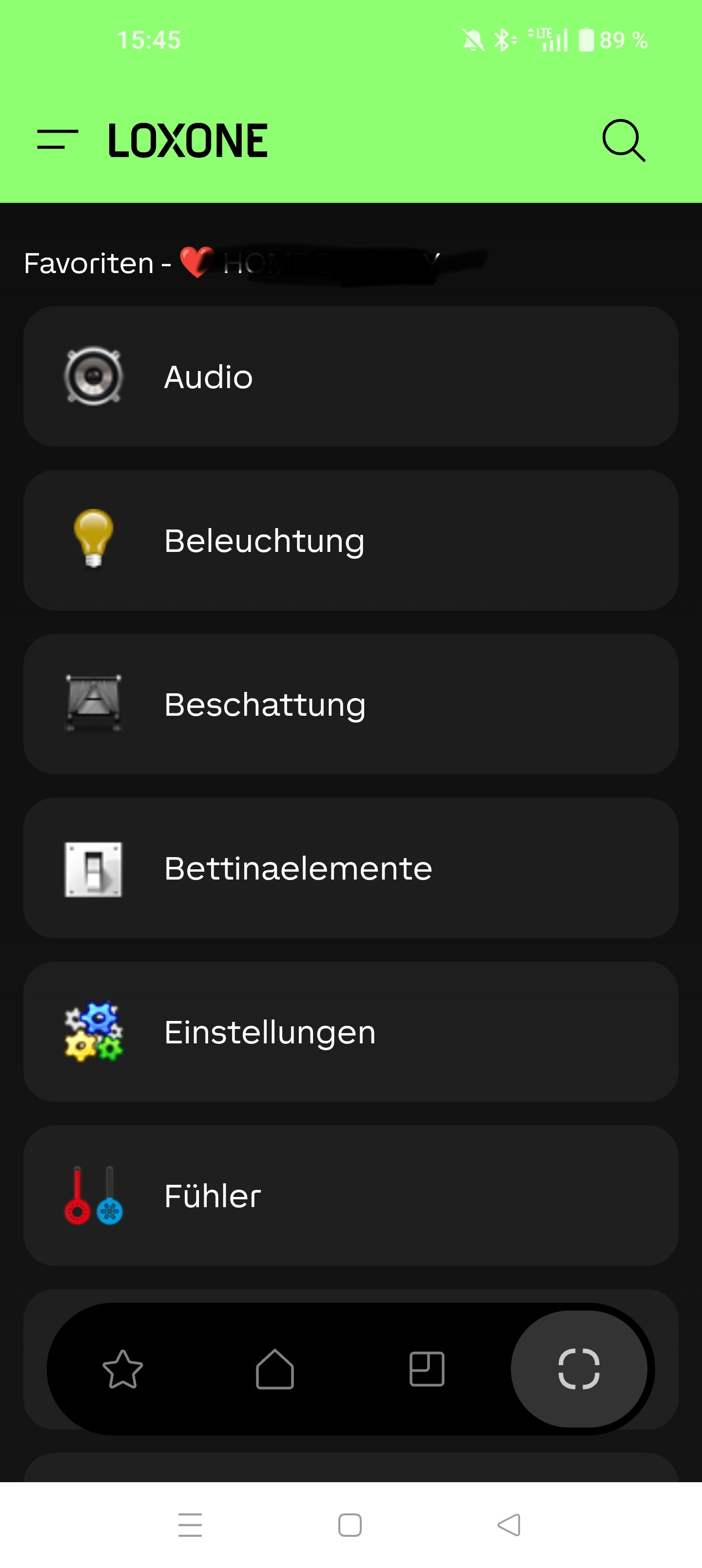702x1568 pixels.
Task: Switch to the rooms floor plan tab
Action: click(x=427, y=1369)
